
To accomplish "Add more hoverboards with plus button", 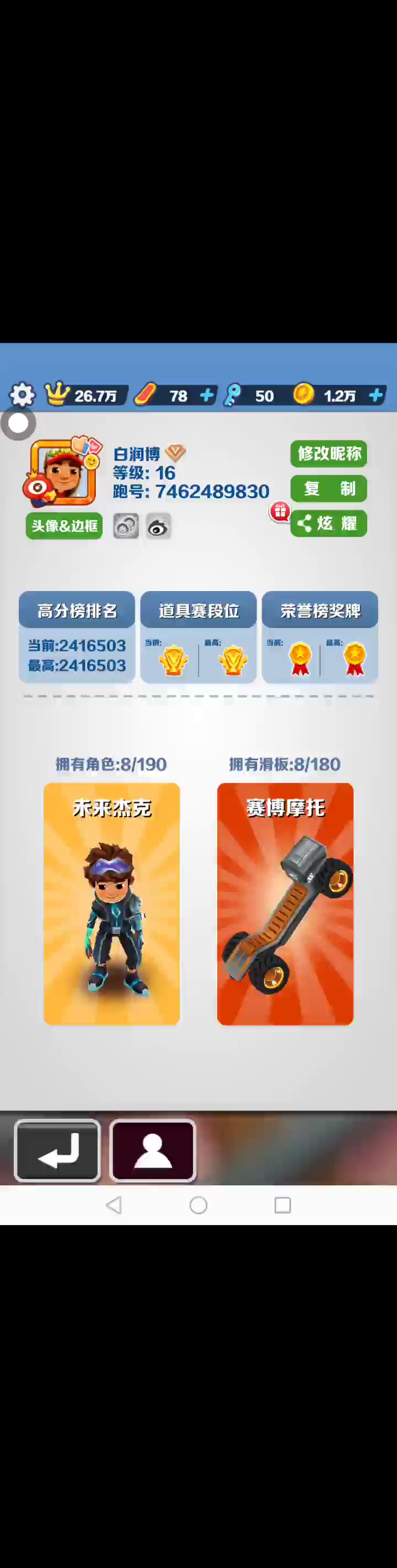I will click(x=207, y=395).
